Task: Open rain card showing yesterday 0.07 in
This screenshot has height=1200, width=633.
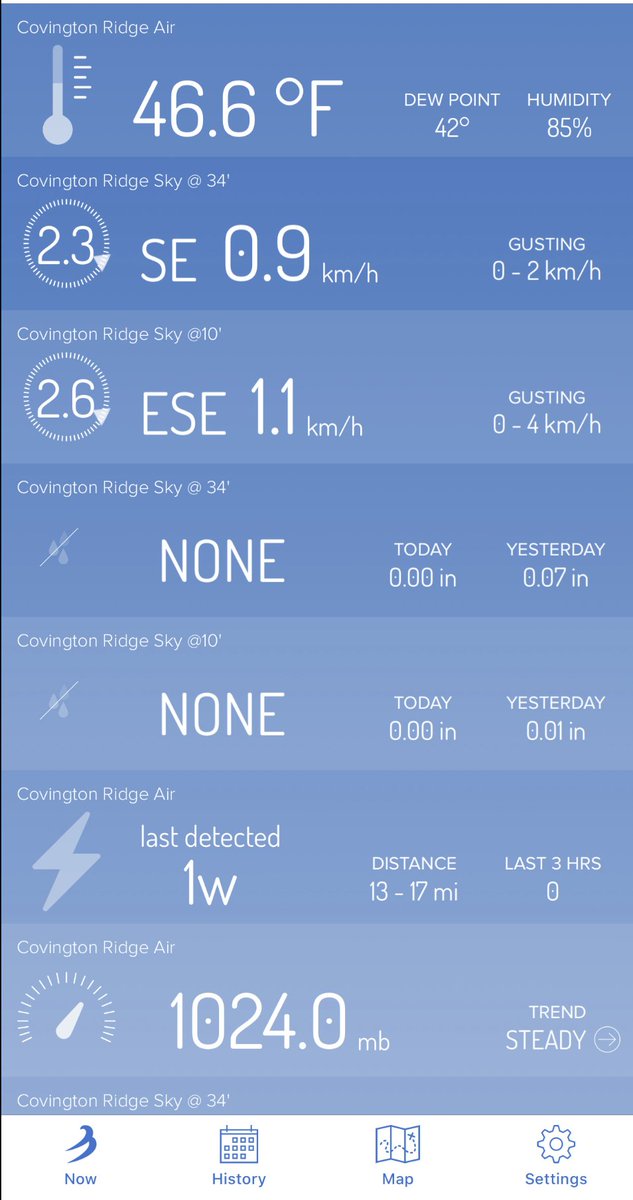Action: coord(316,541)
